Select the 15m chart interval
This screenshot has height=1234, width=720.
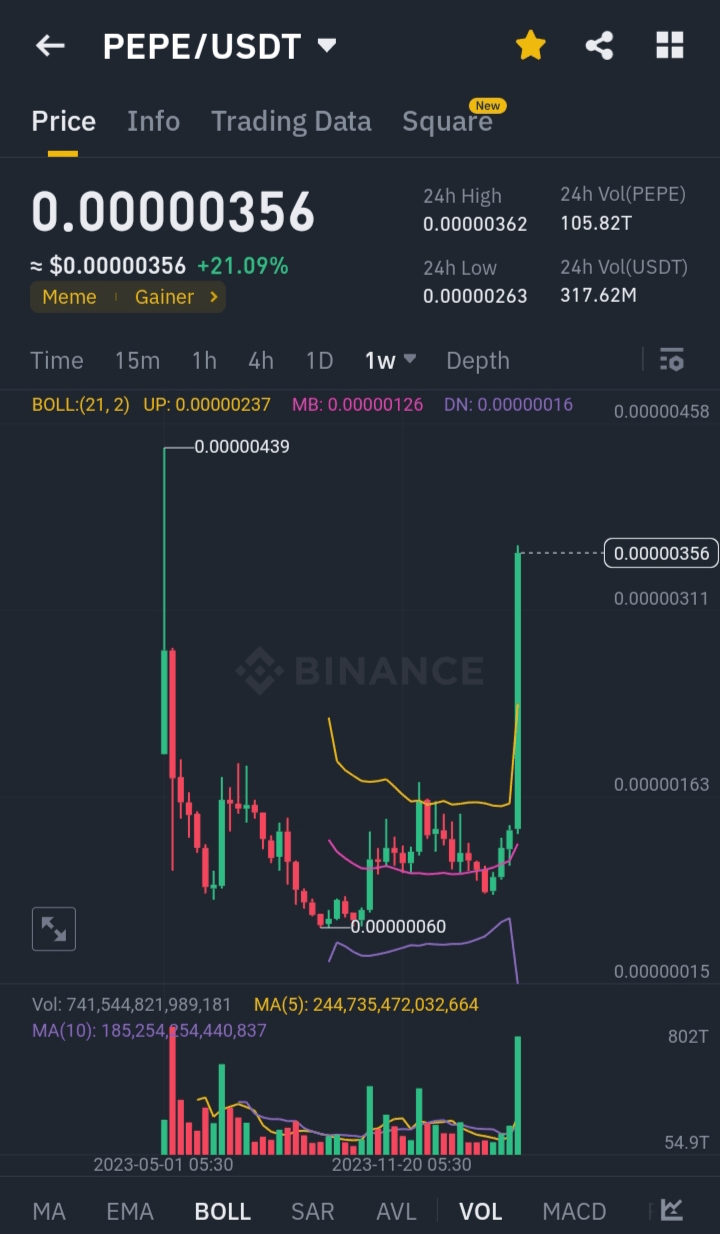137,360
